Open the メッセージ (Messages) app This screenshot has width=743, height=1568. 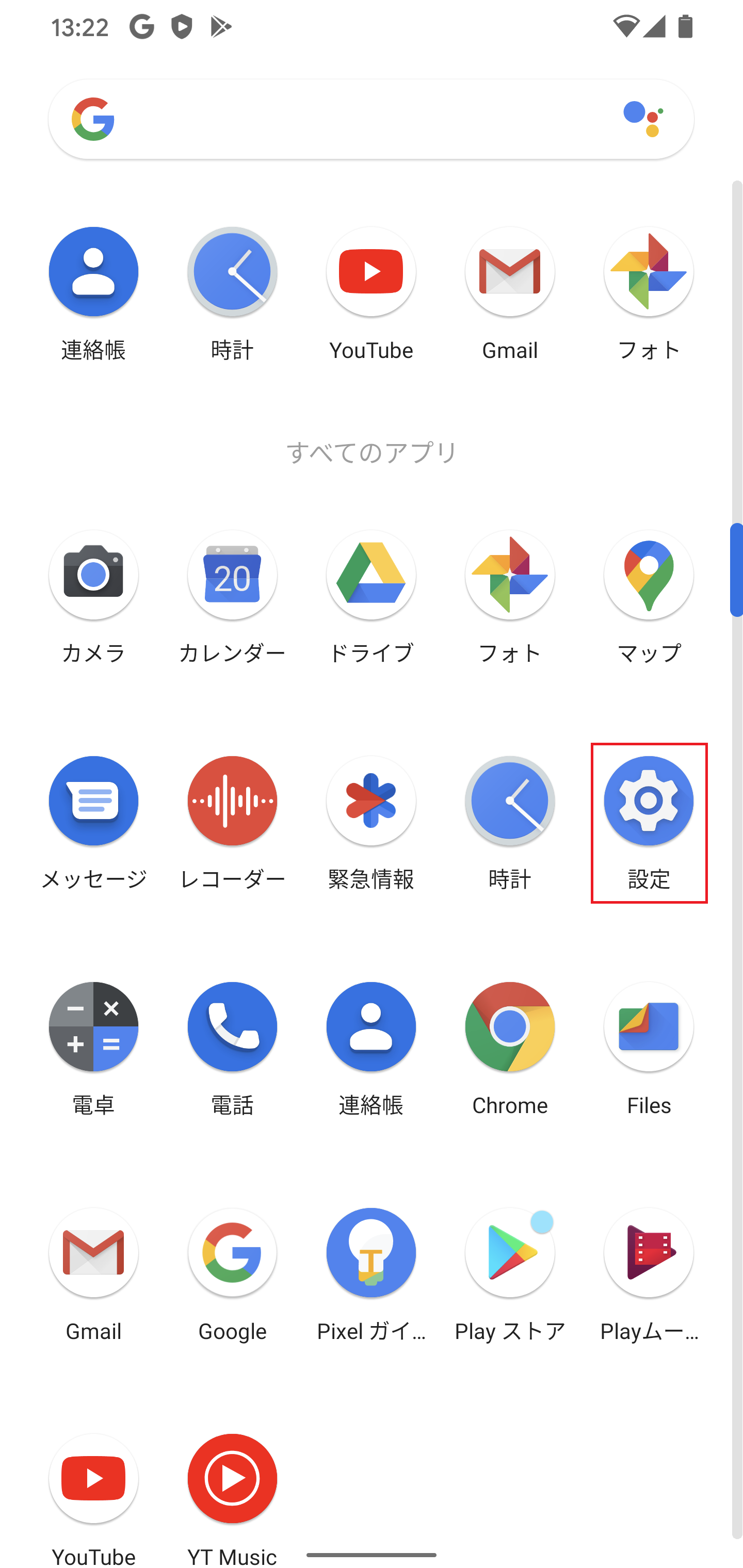pyautogui.click(x=93, y=801)
